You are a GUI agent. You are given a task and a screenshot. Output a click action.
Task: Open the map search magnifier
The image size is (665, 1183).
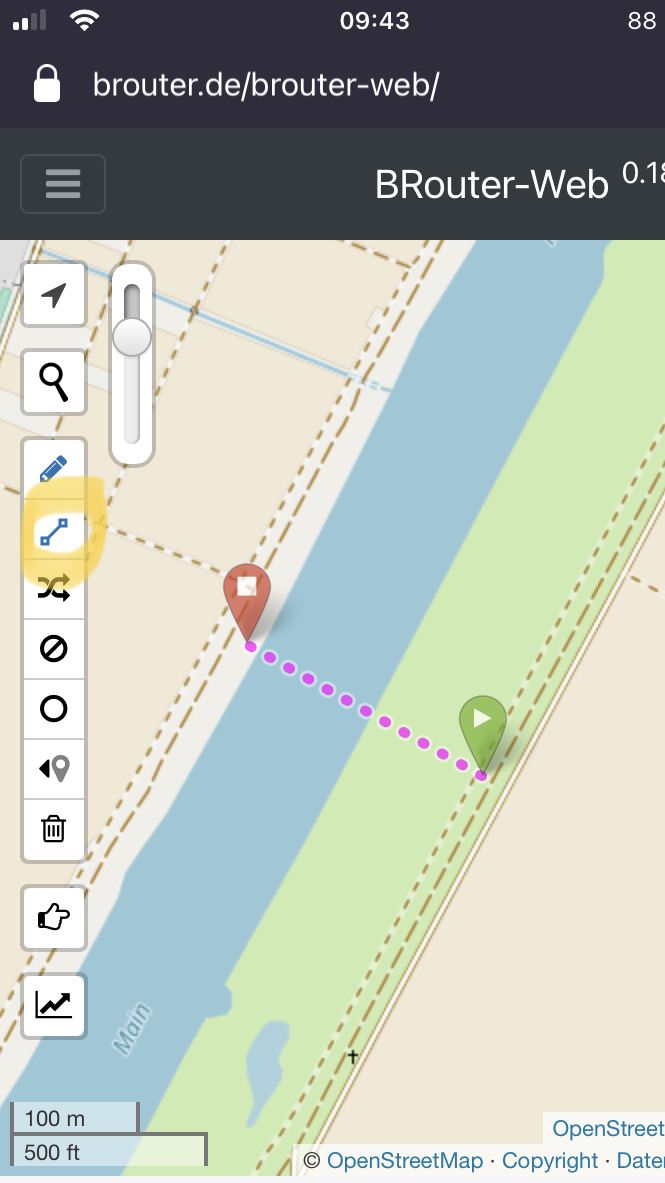(x=54, y=381)
